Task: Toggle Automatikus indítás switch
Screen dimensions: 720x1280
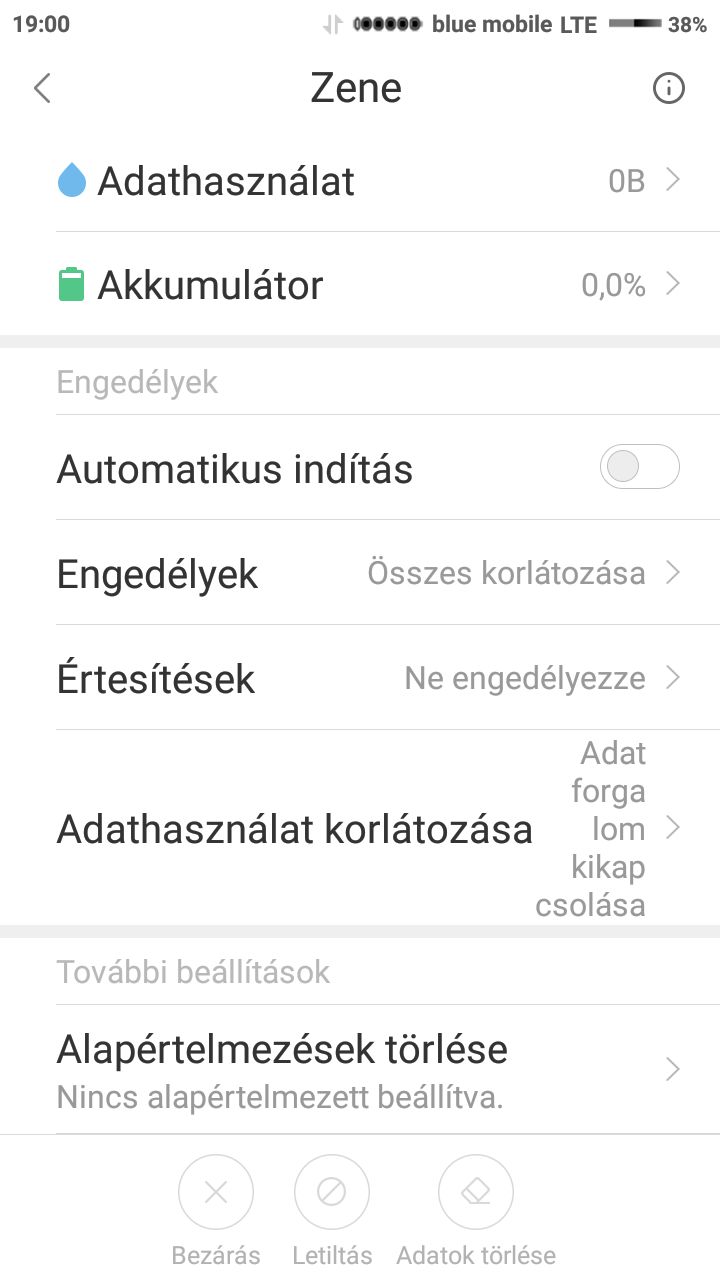Action: (x=640, y=467)
